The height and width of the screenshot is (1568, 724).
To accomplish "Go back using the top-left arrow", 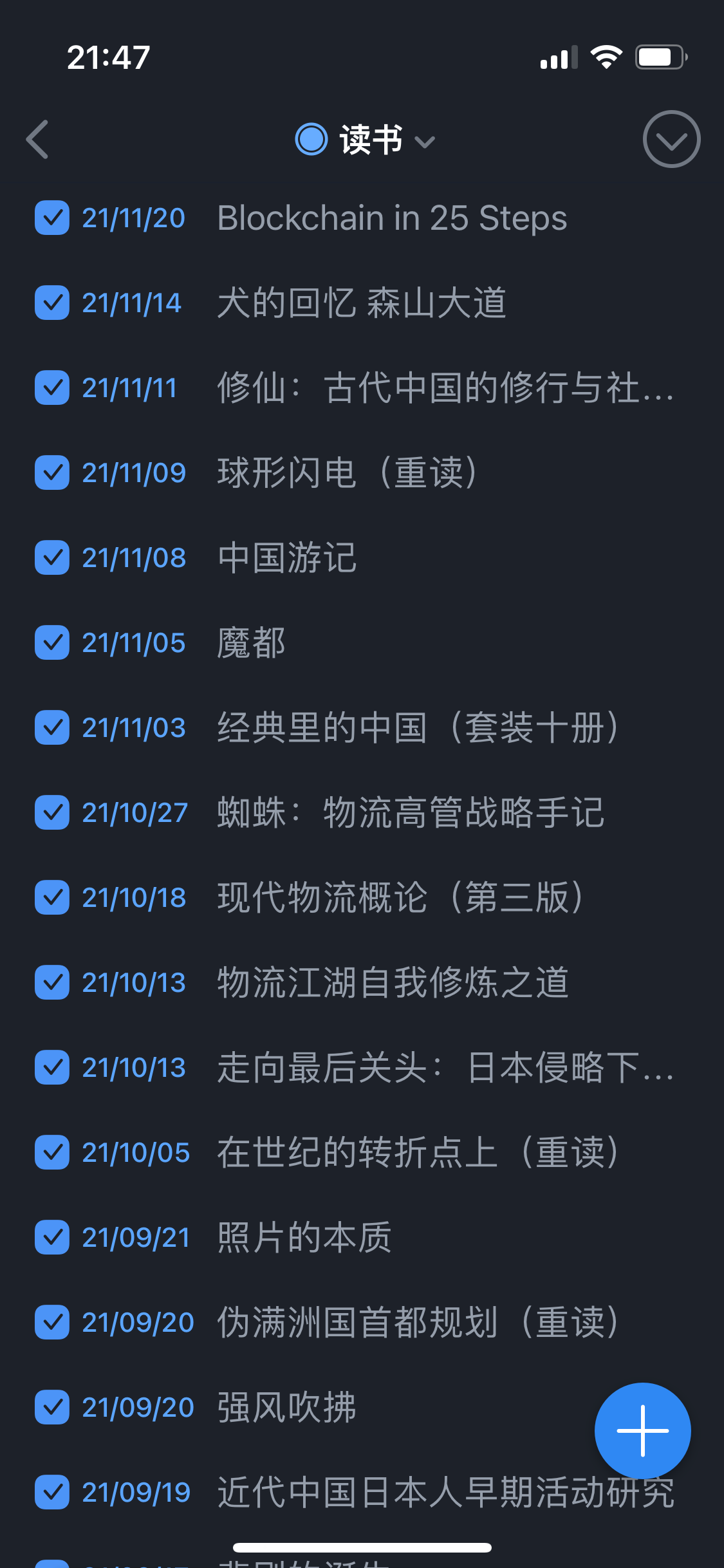I will 37,139.
